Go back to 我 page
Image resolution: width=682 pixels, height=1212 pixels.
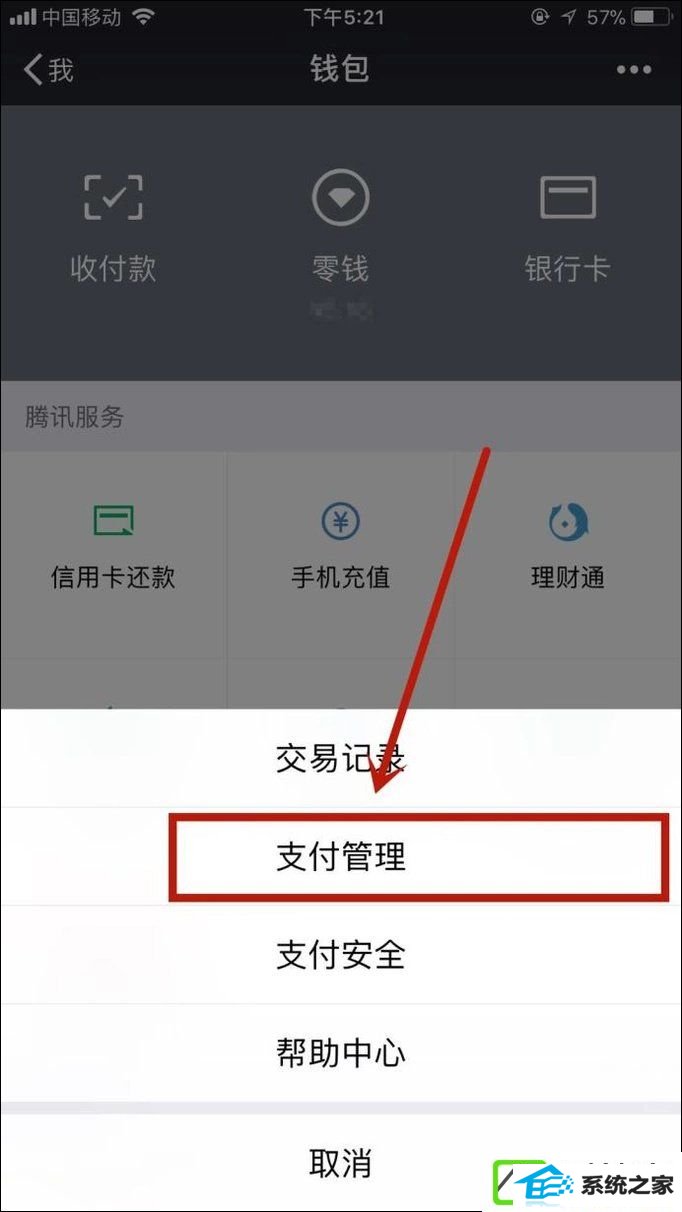pyautogui.click(x=48, y=69)
